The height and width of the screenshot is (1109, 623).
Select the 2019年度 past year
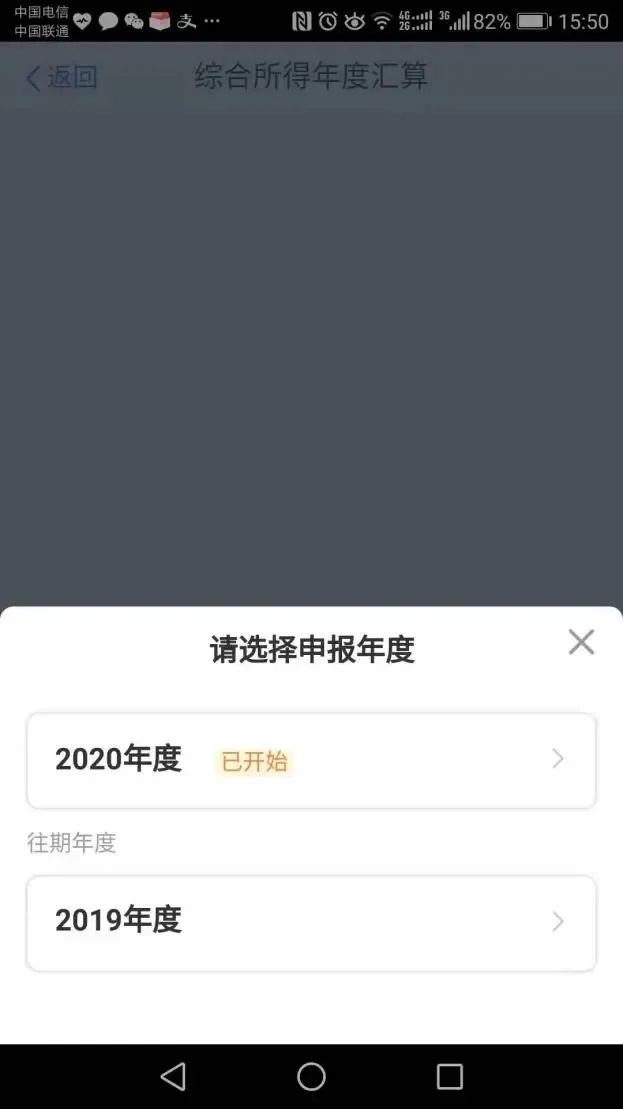tap(311, 922)
